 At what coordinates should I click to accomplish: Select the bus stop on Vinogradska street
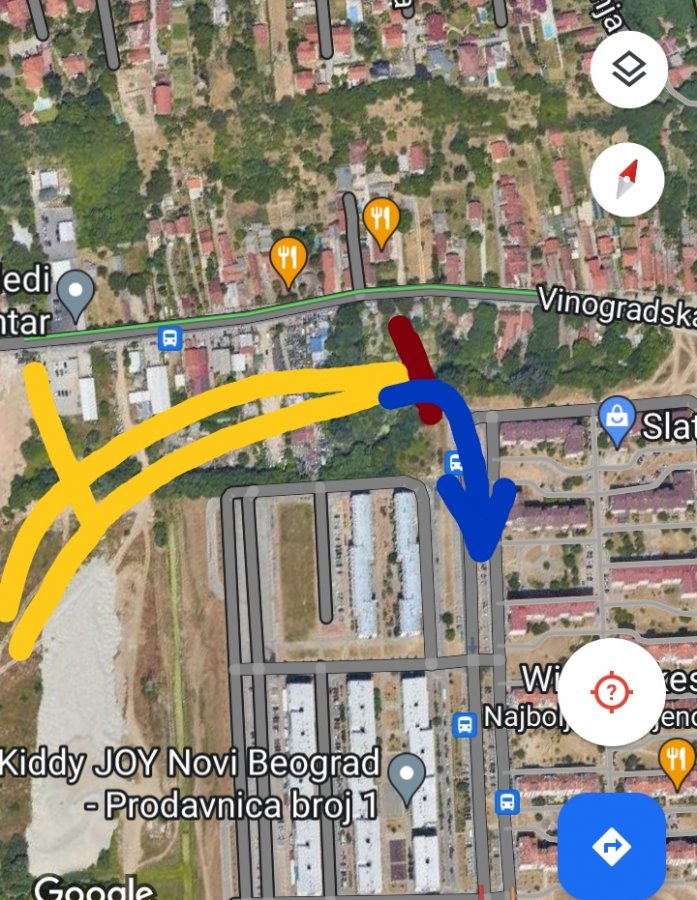click(170, 338)
